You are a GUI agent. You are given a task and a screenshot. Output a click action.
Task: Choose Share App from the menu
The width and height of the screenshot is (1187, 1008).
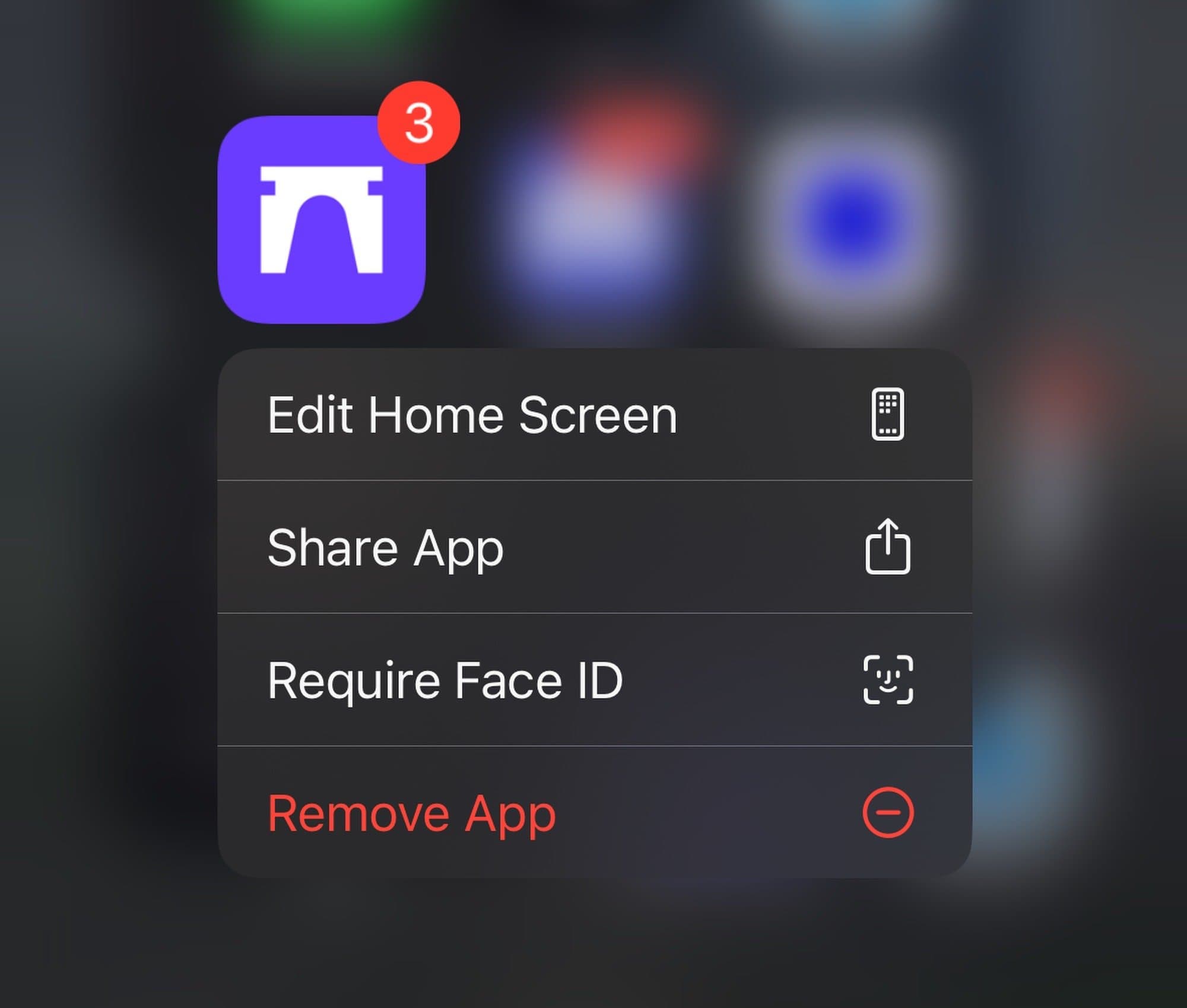pyautogui.click(x=593, y=547)
